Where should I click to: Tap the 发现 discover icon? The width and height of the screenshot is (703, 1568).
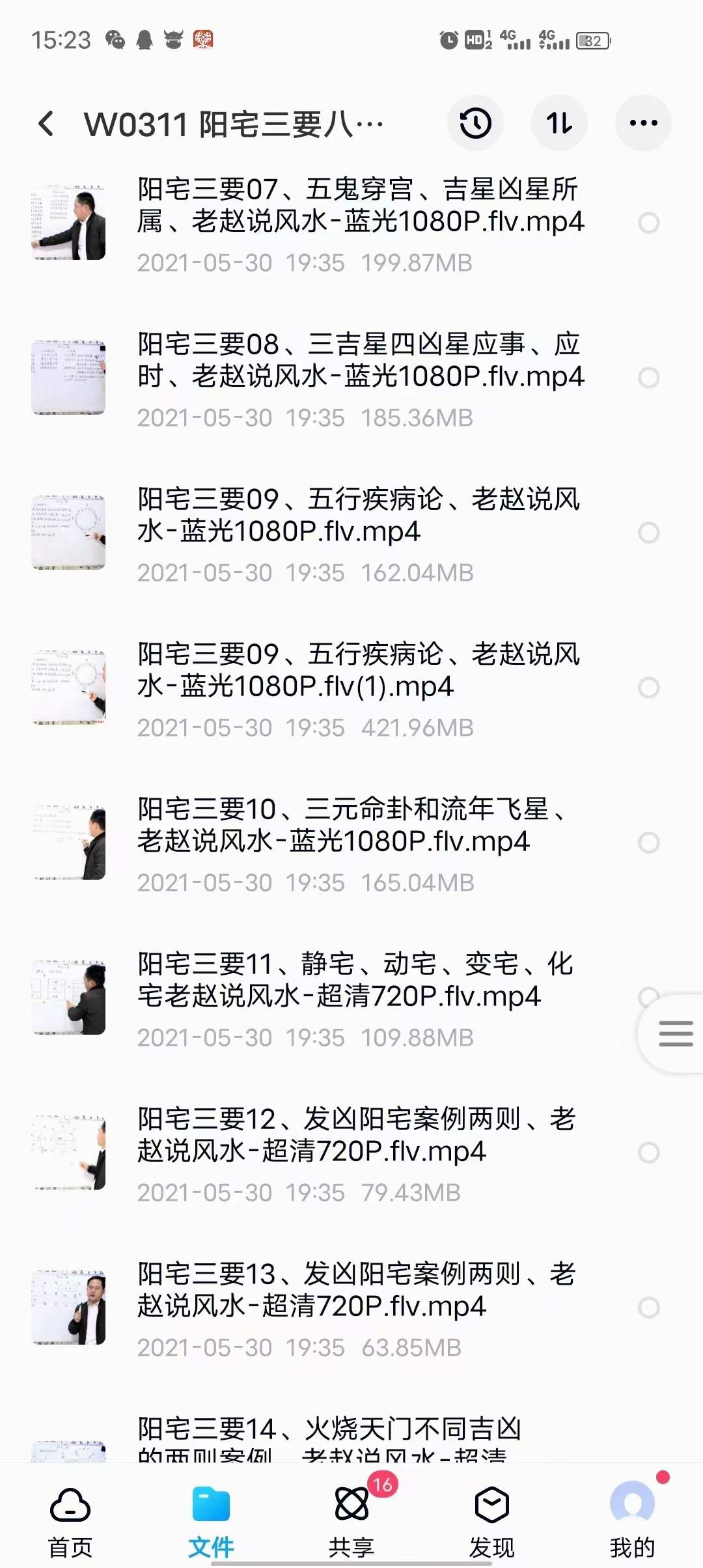coord(491,1511)
